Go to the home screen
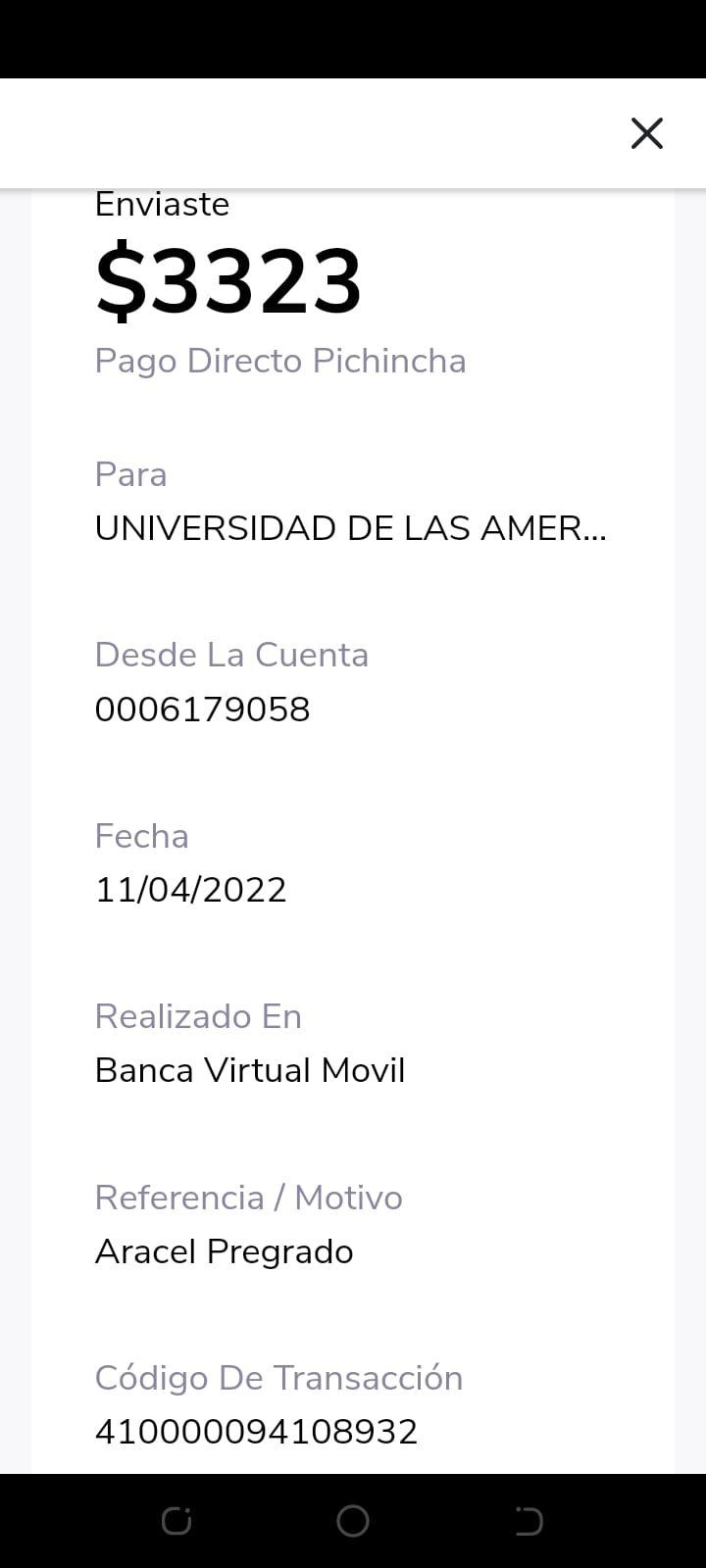 coord(353,1521)
